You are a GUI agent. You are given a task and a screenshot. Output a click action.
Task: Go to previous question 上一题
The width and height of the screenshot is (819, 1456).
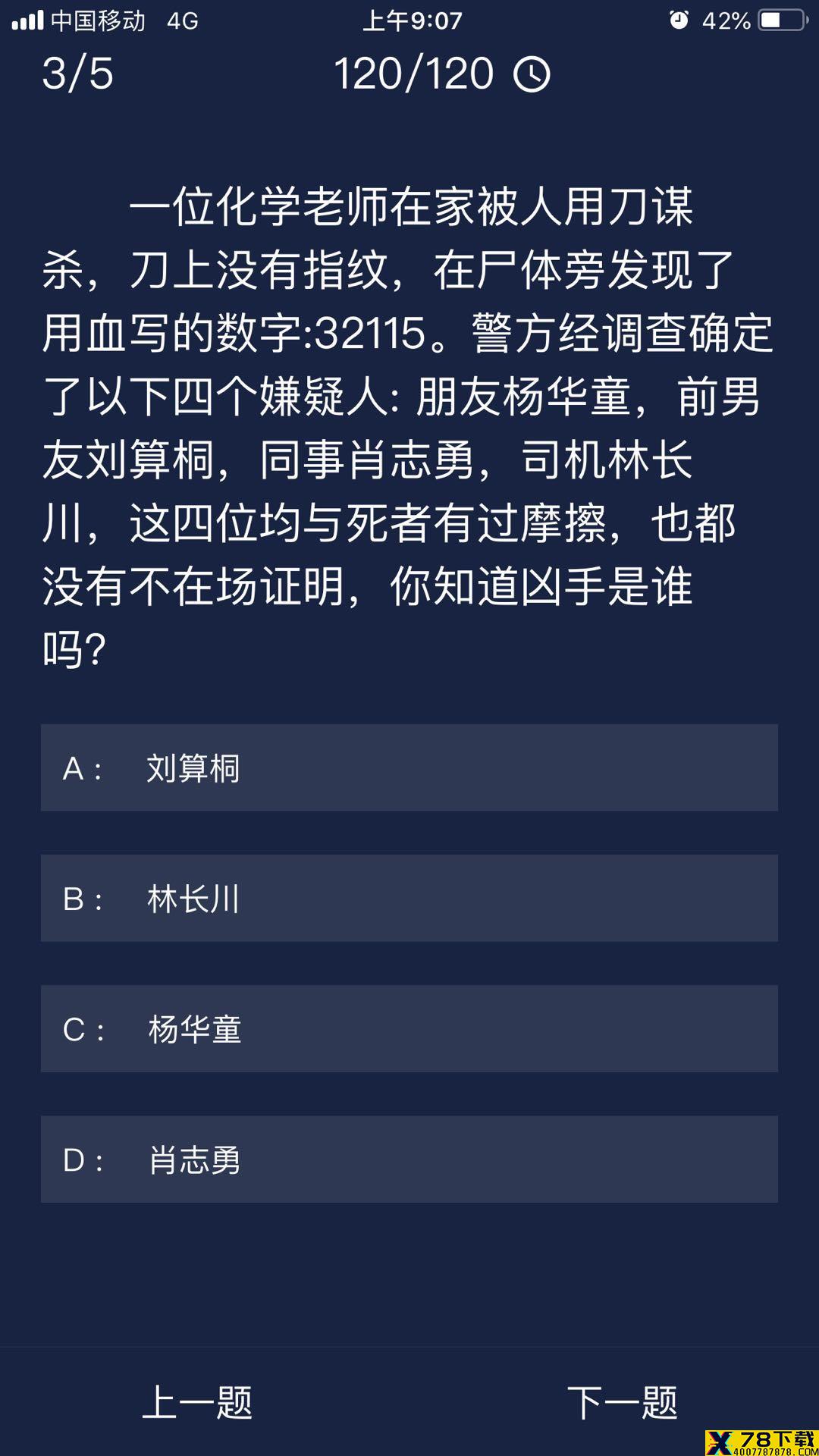[197, 1401]
